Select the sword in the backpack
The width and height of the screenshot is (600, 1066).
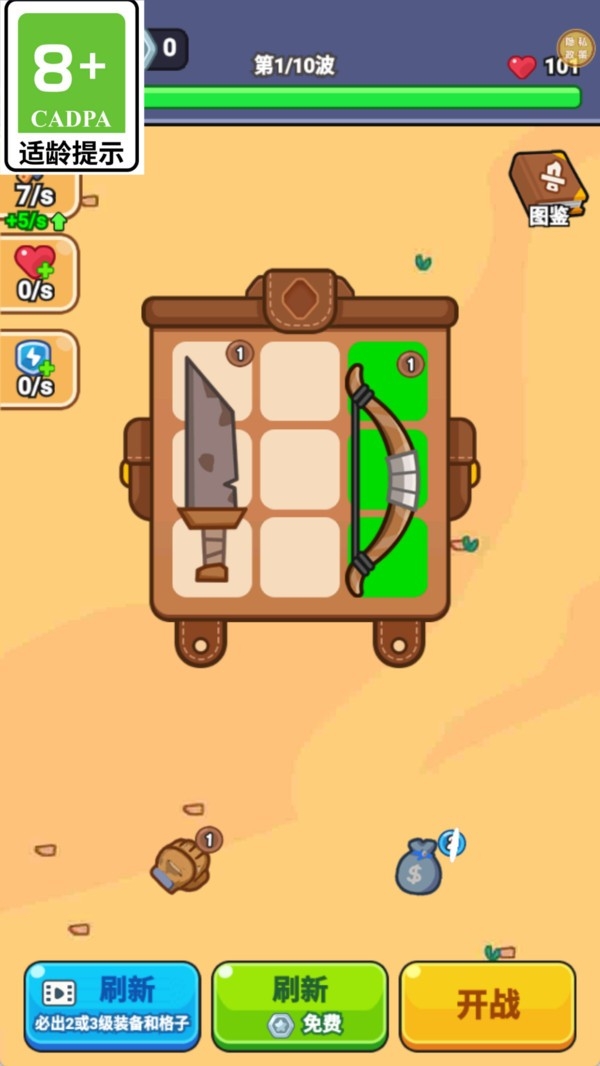tap(212, 469)
